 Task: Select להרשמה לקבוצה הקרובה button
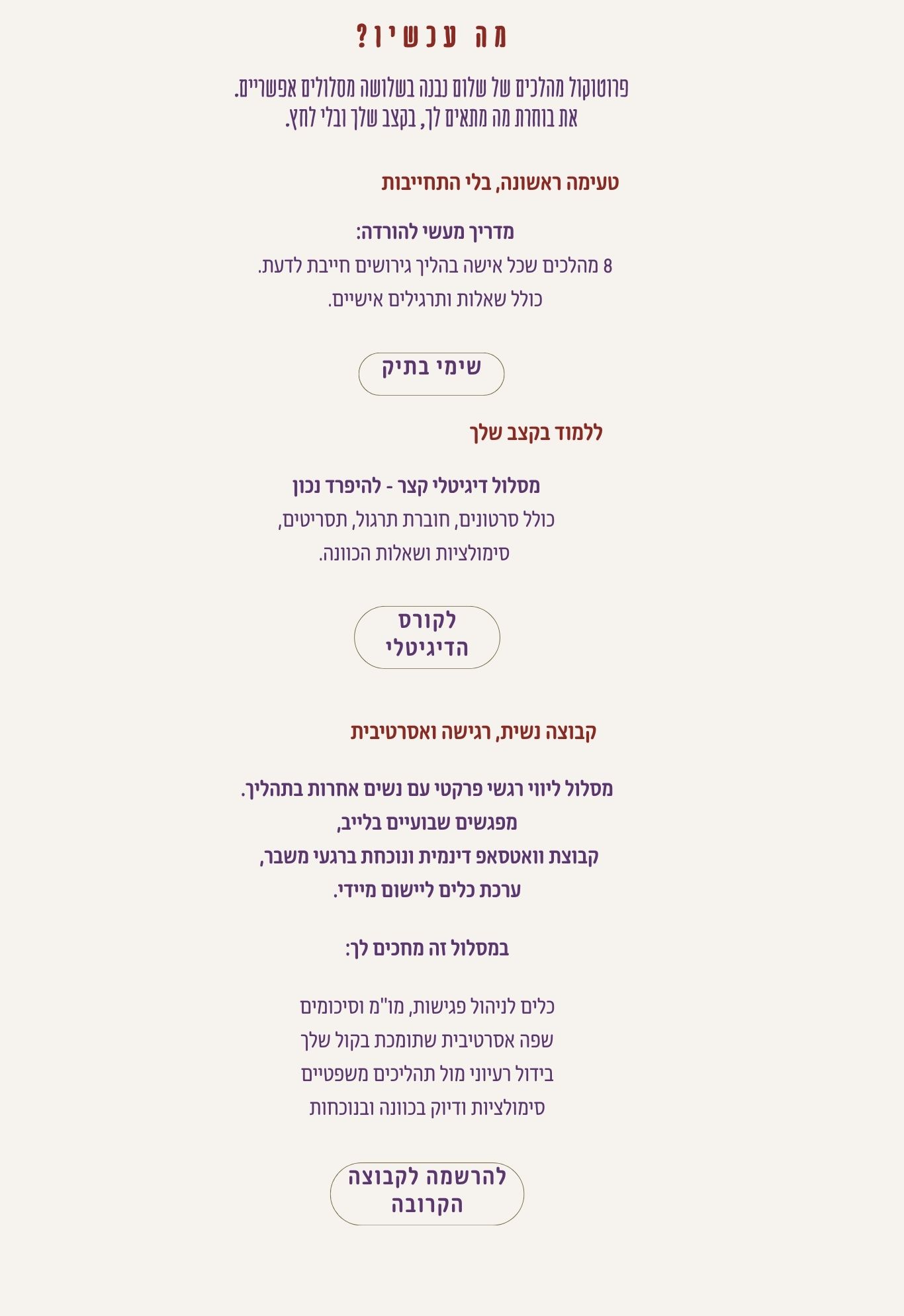click(x=427, y=1194)
